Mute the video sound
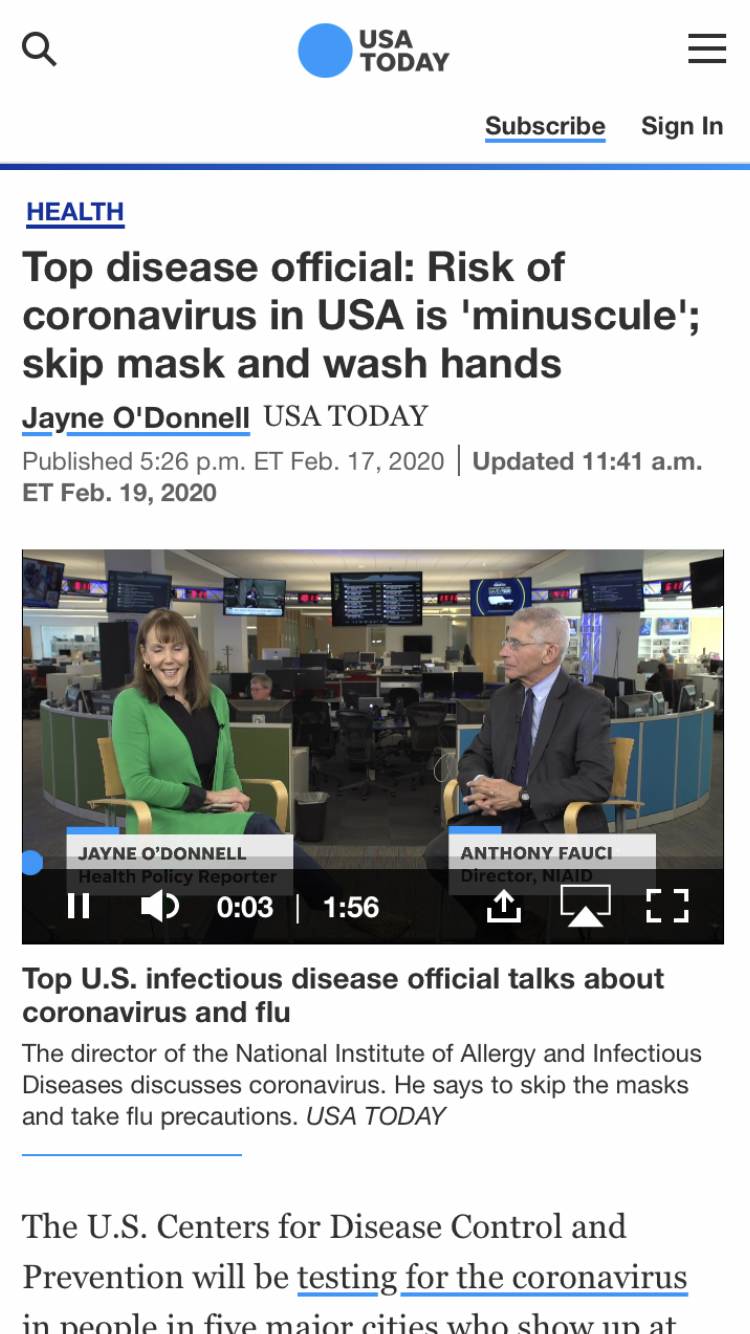Screen dimensions: 750x1334 point(159,907)
